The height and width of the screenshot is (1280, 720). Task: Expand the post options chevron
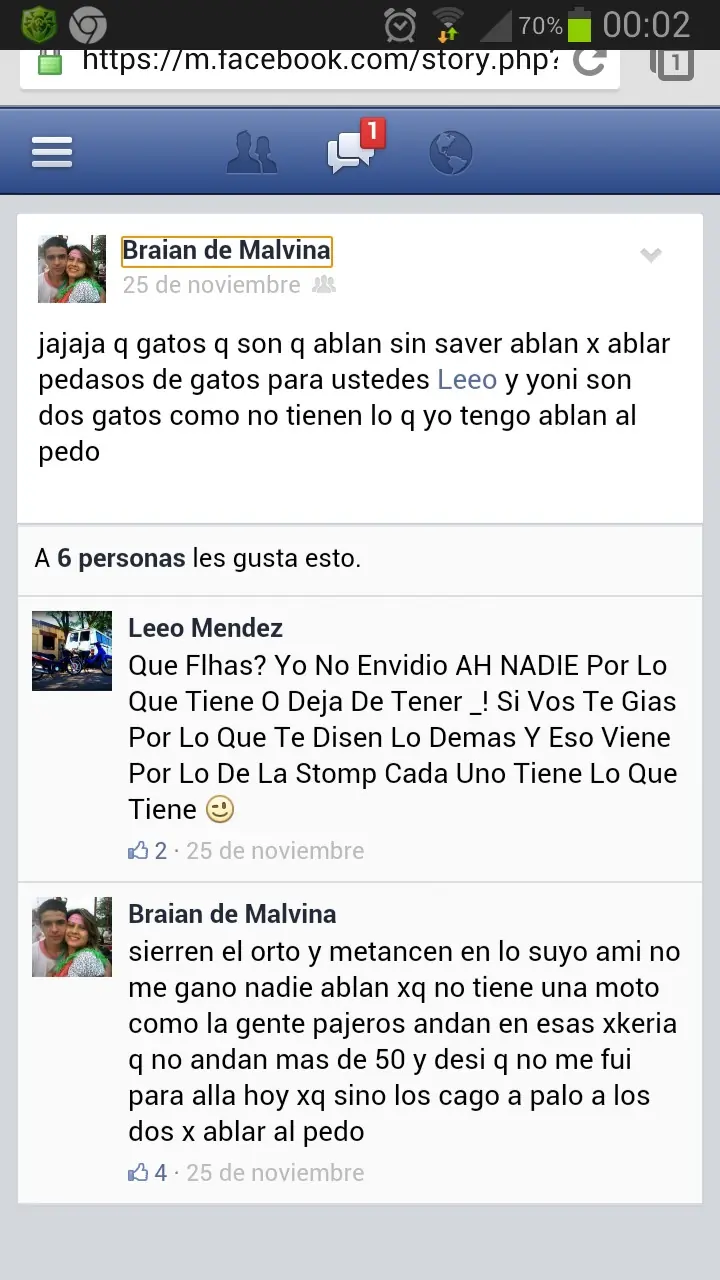pos(651,256)
